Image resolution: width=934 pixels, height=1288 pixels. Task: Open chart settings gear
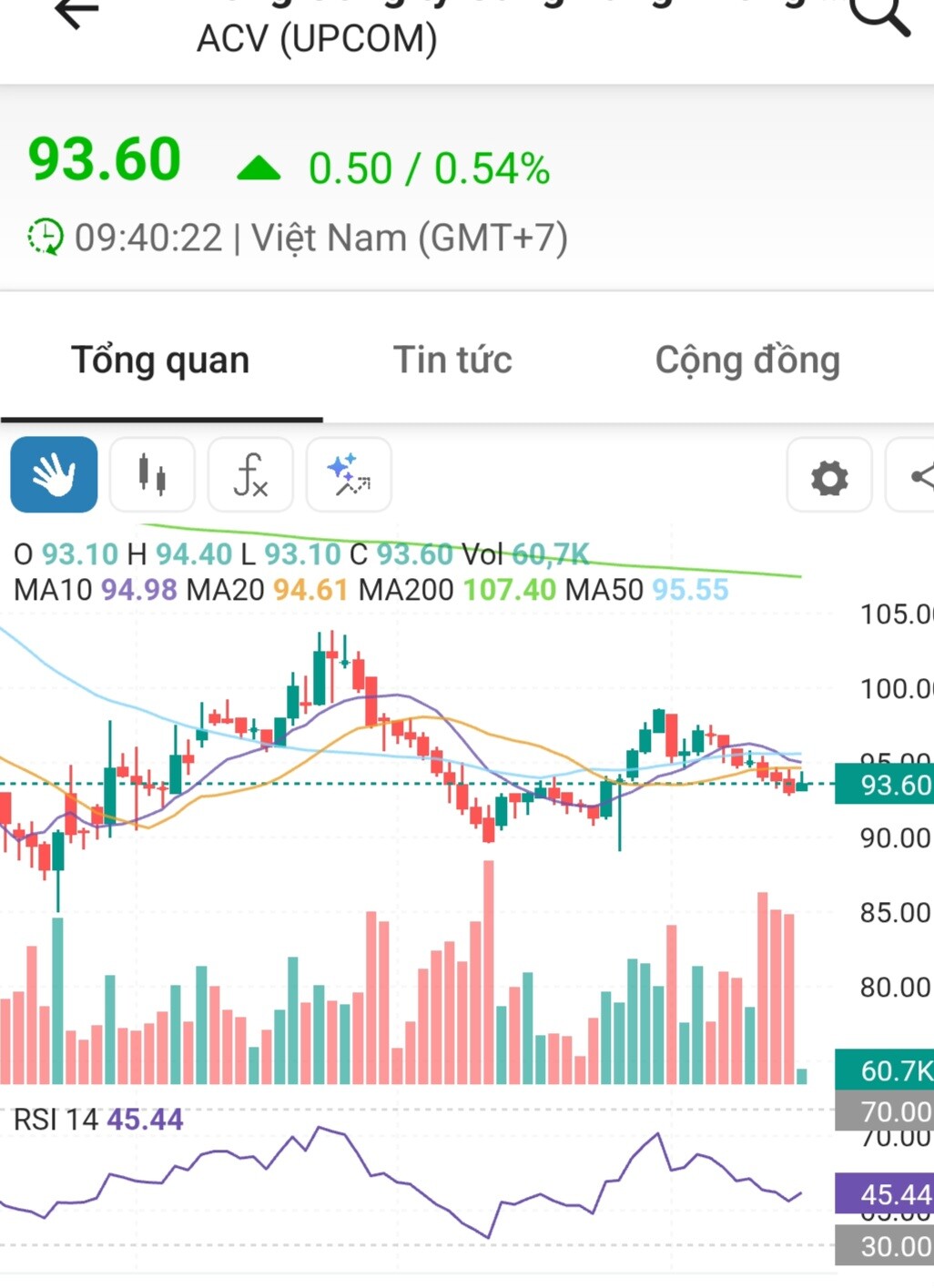828,476
